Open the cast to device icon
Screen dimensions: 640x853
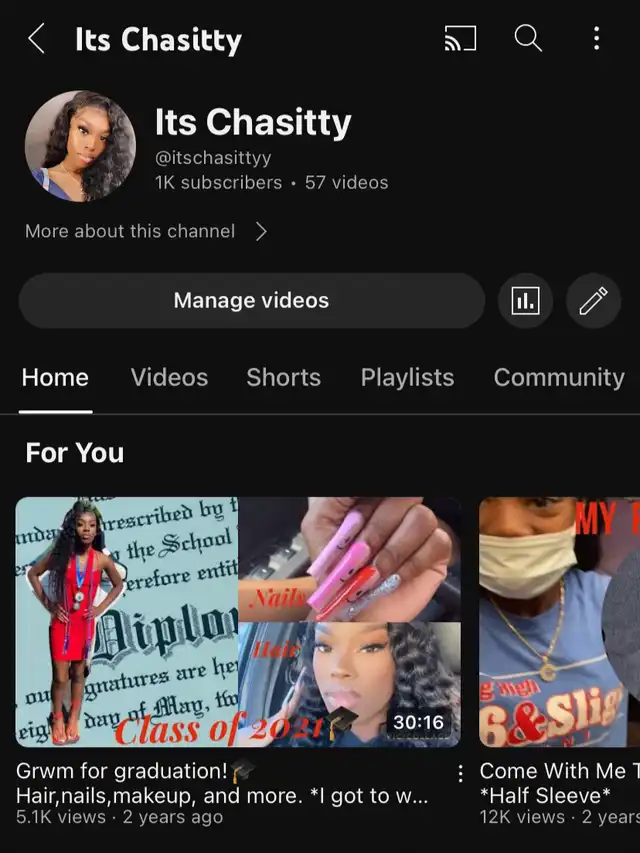(460, 39)
